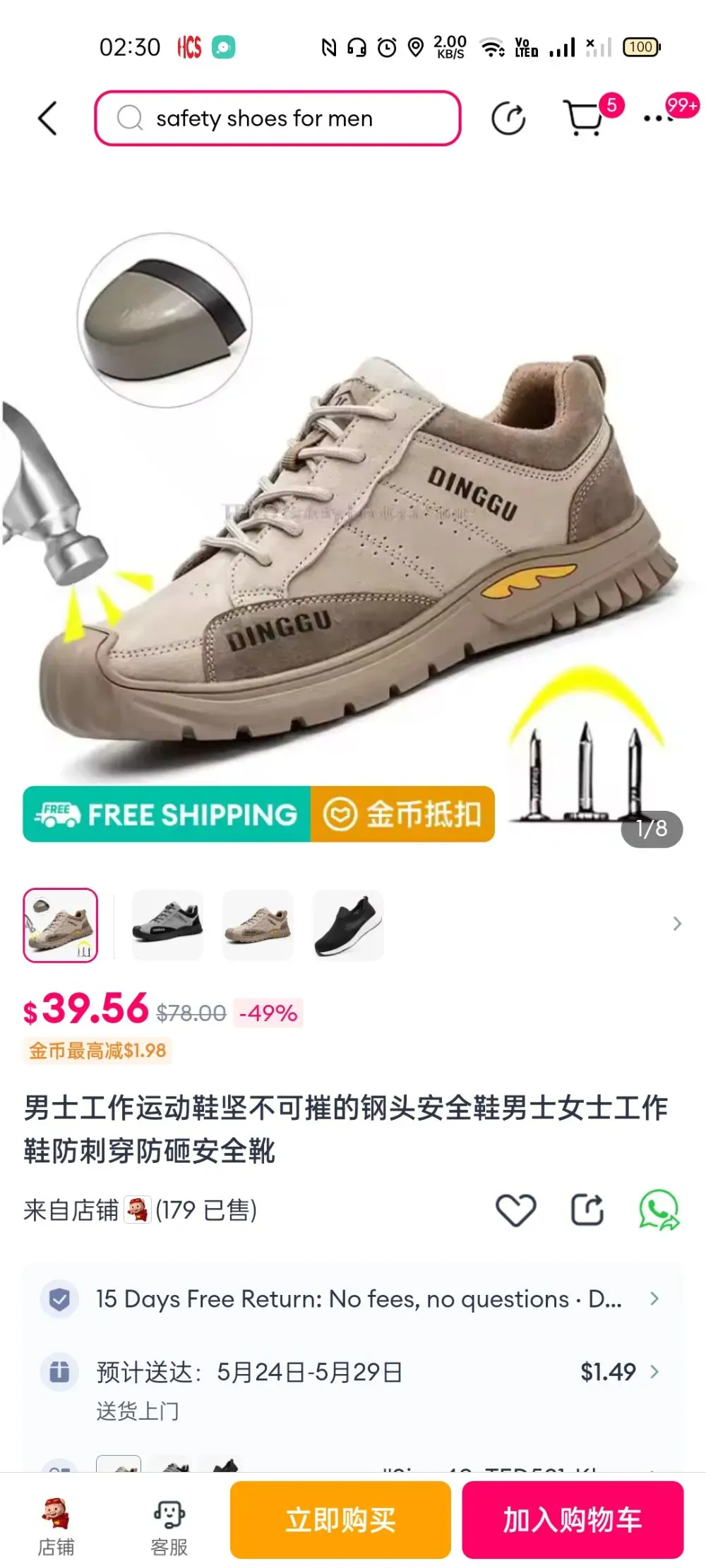Go back using the top-left arrow

pos(47,118)
